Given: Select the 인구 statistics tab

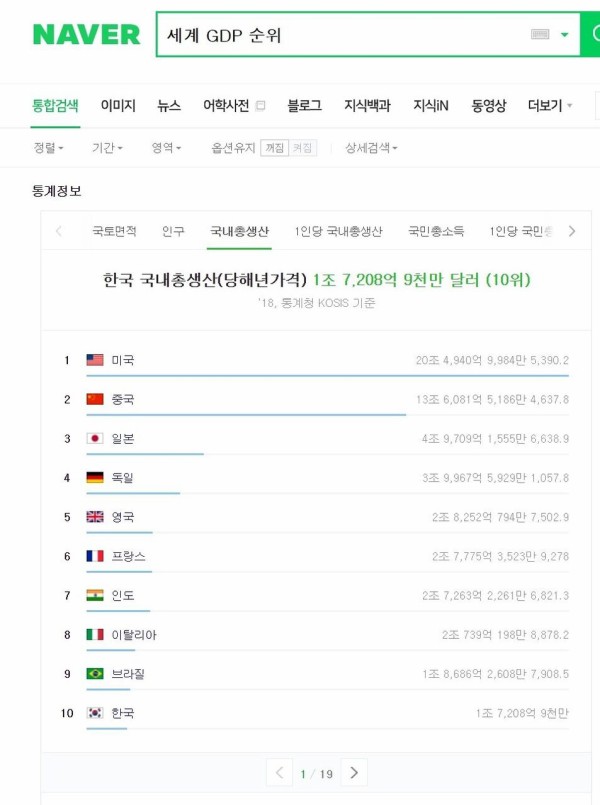Looking at the screenshot, I should [x=173, y=231].
